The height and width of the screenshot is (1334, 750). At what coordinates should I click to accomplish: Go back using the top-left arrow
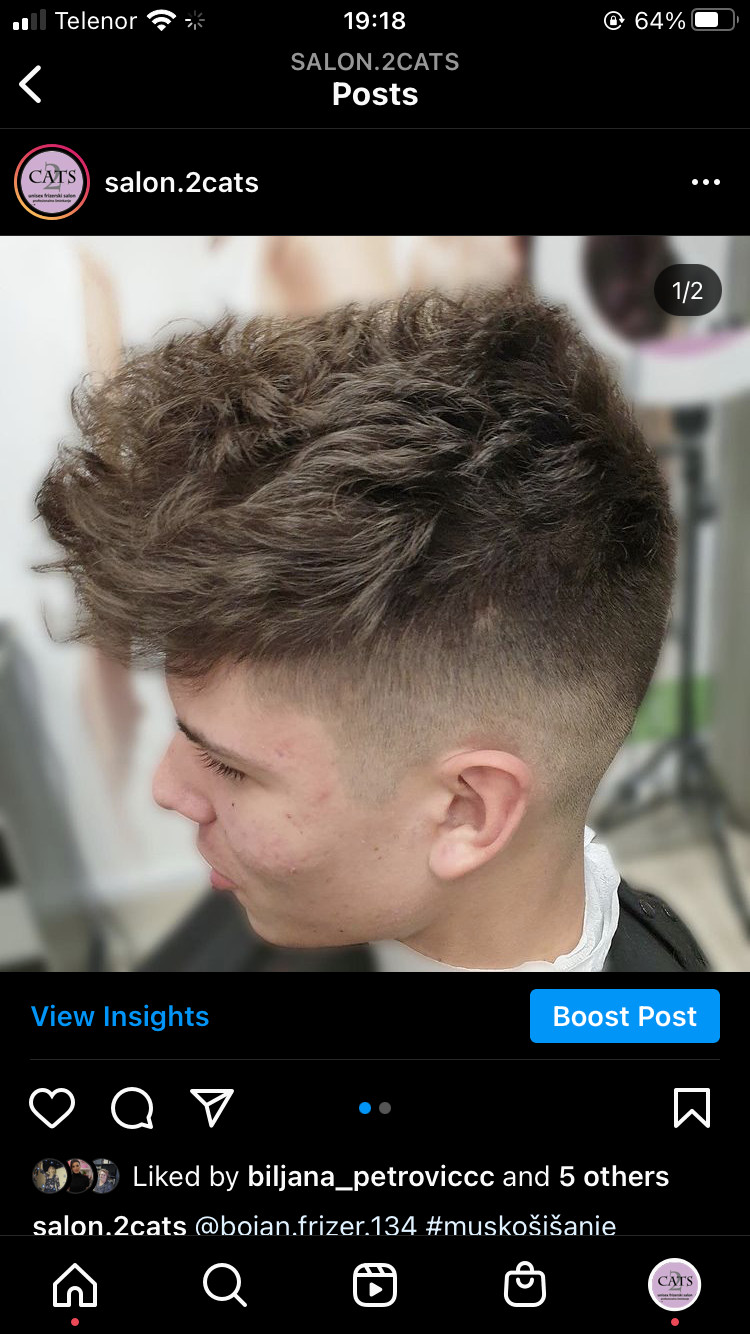[31, 84]
